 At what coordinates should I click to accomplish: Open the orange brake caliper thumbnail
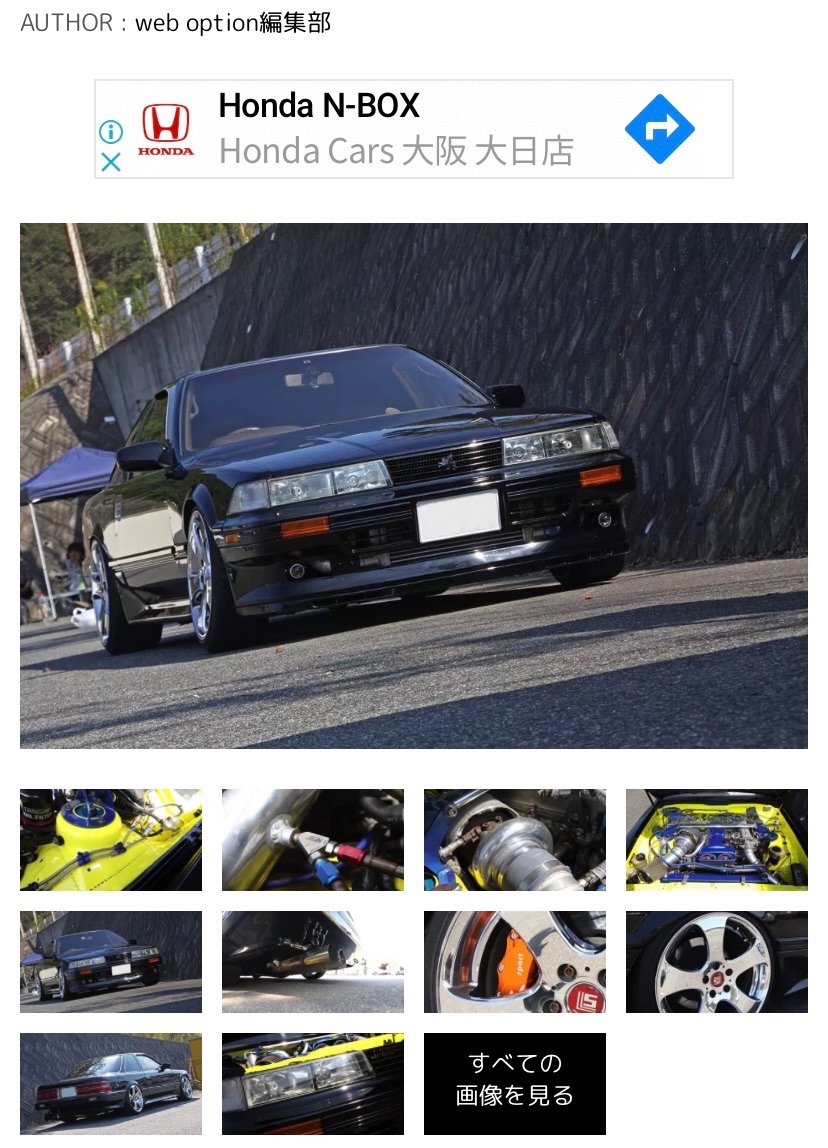pos(515,962)
